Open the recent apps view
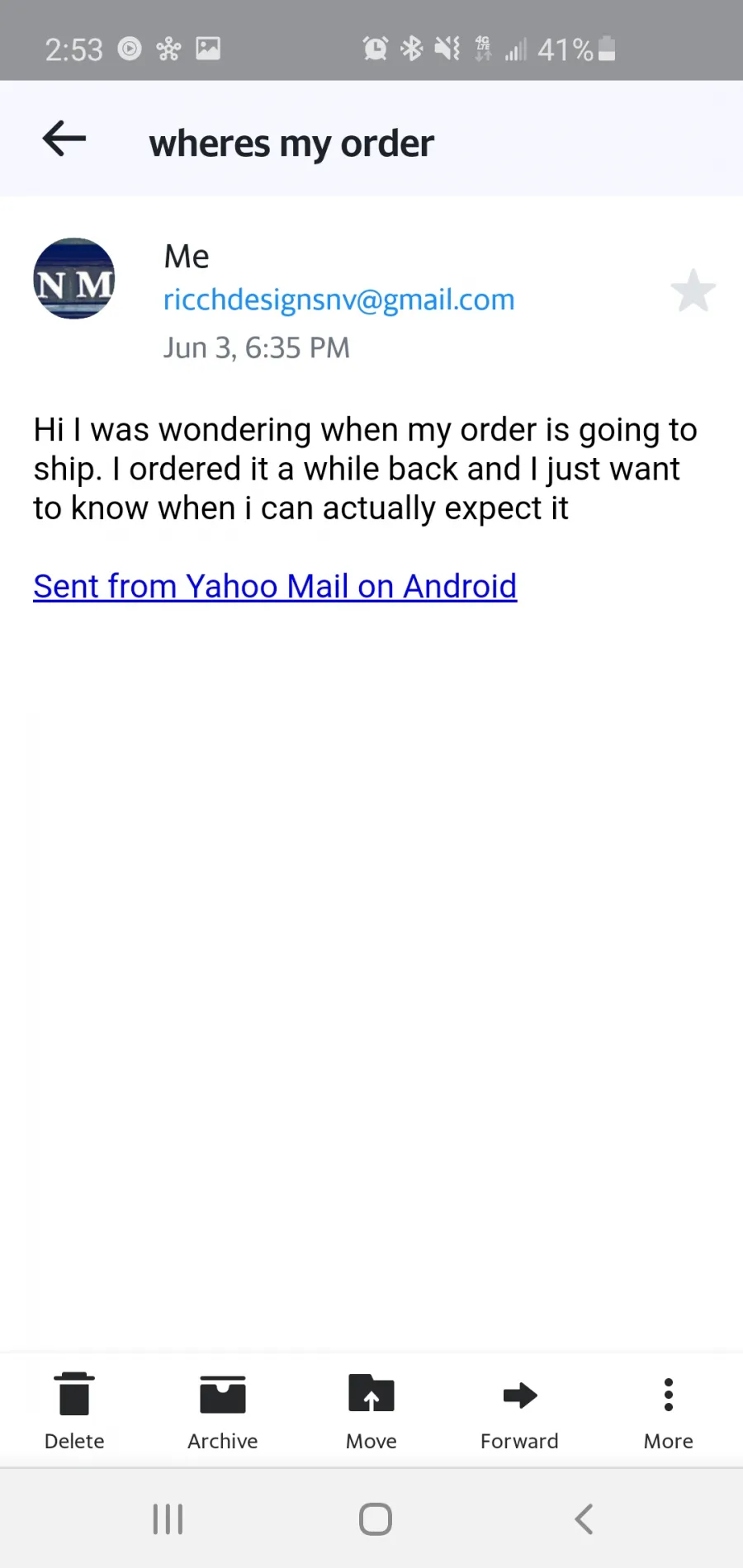Screen dimensions: 743x1568 [168, 1518]
